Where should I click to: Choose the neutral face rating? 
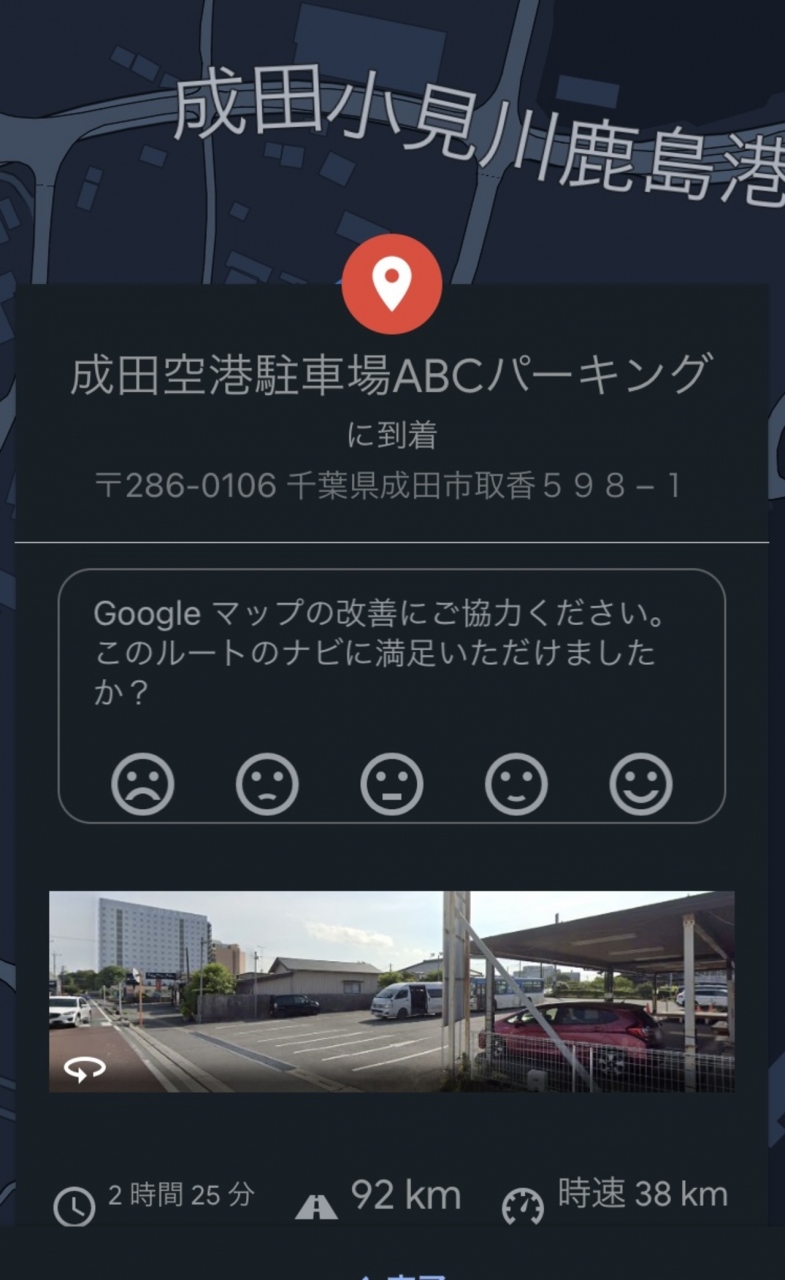(x=392, y=784)
